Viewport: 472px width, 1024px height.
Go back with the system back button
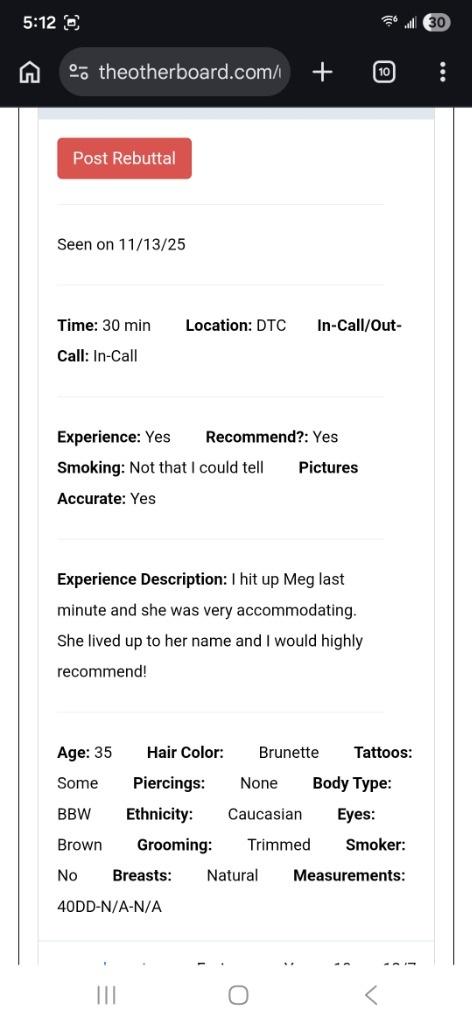pos(370,995)
